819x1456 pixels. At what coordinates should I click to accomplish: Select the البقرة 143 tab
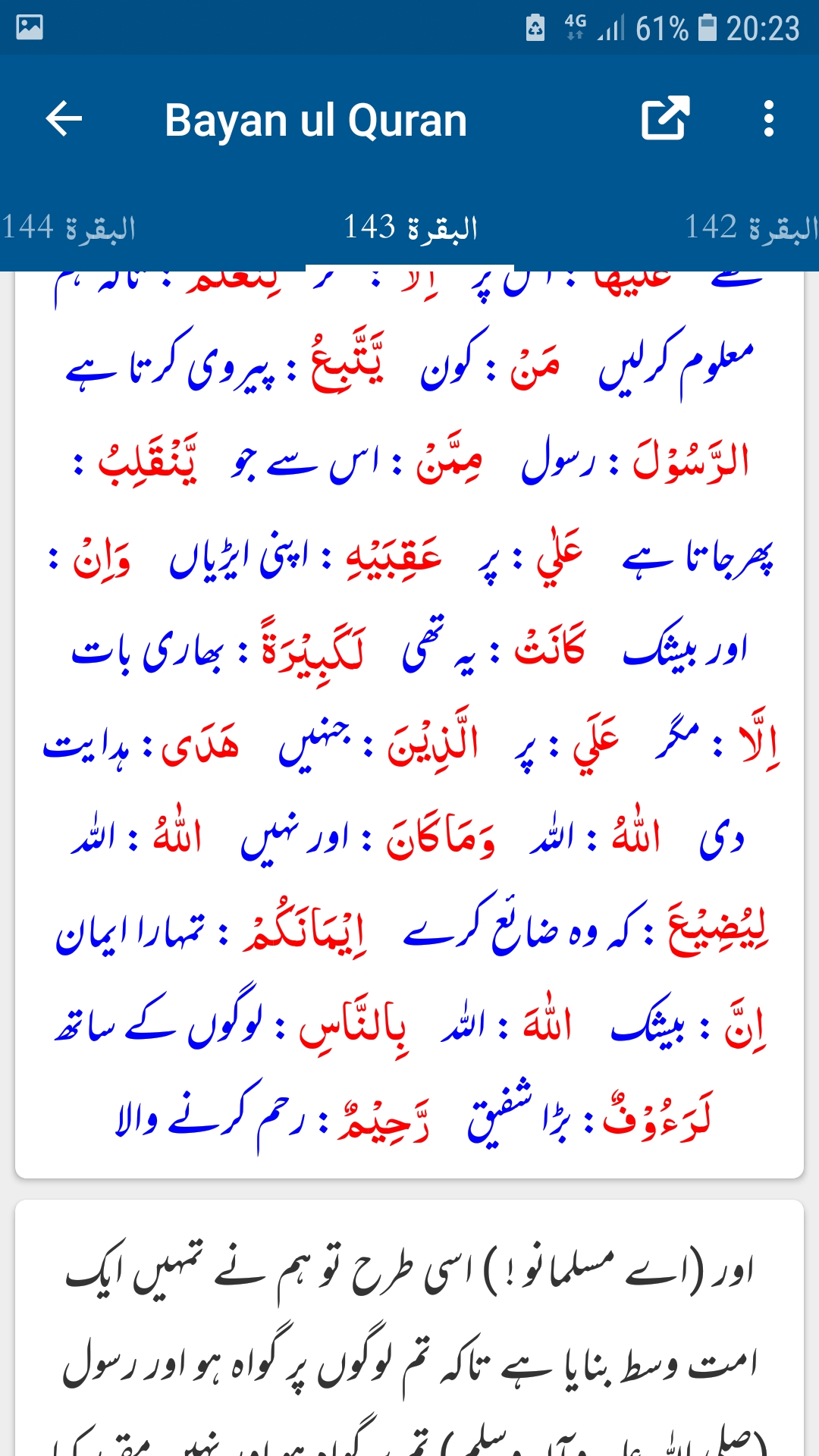(410, 227)
